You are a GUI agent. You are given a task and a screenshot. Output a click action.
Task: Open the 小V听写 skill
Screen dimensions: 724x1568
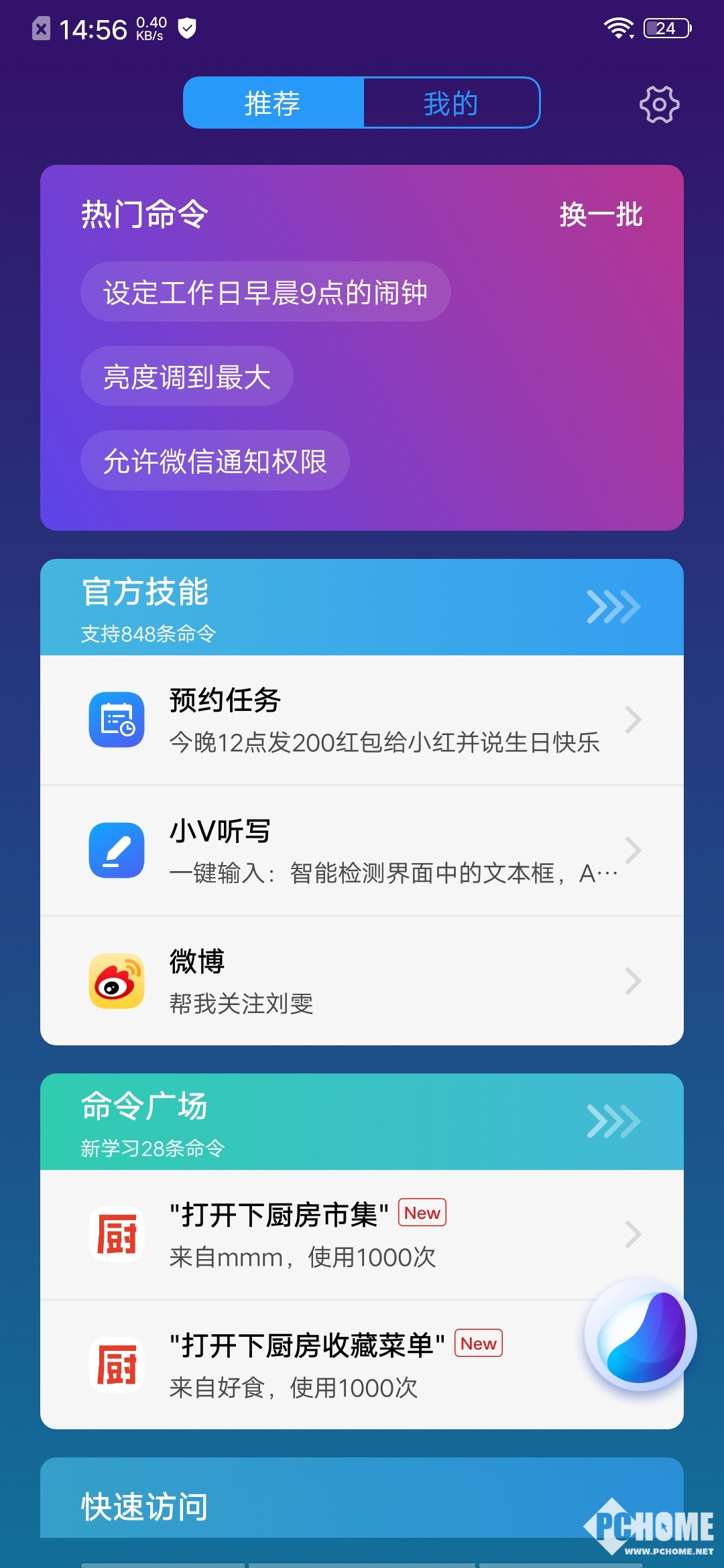[362, 850]
